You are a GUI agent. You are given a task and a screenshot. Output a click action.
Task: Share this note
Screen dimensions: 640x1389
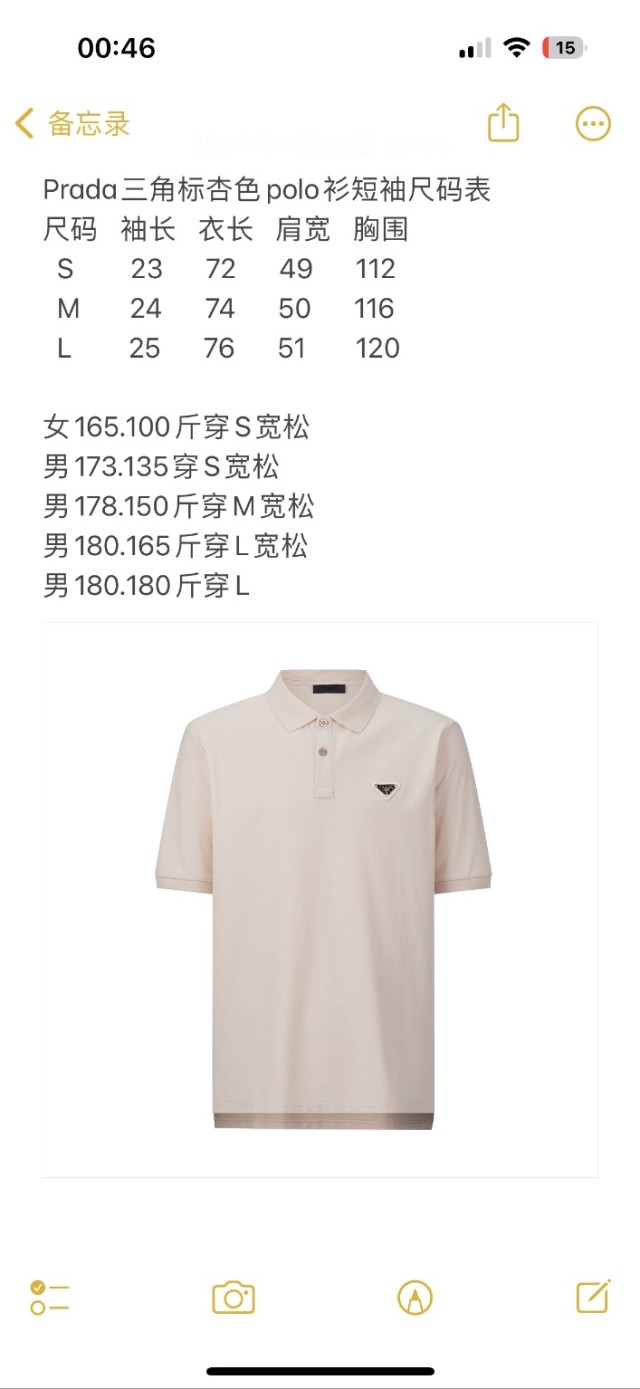point(504,123)
